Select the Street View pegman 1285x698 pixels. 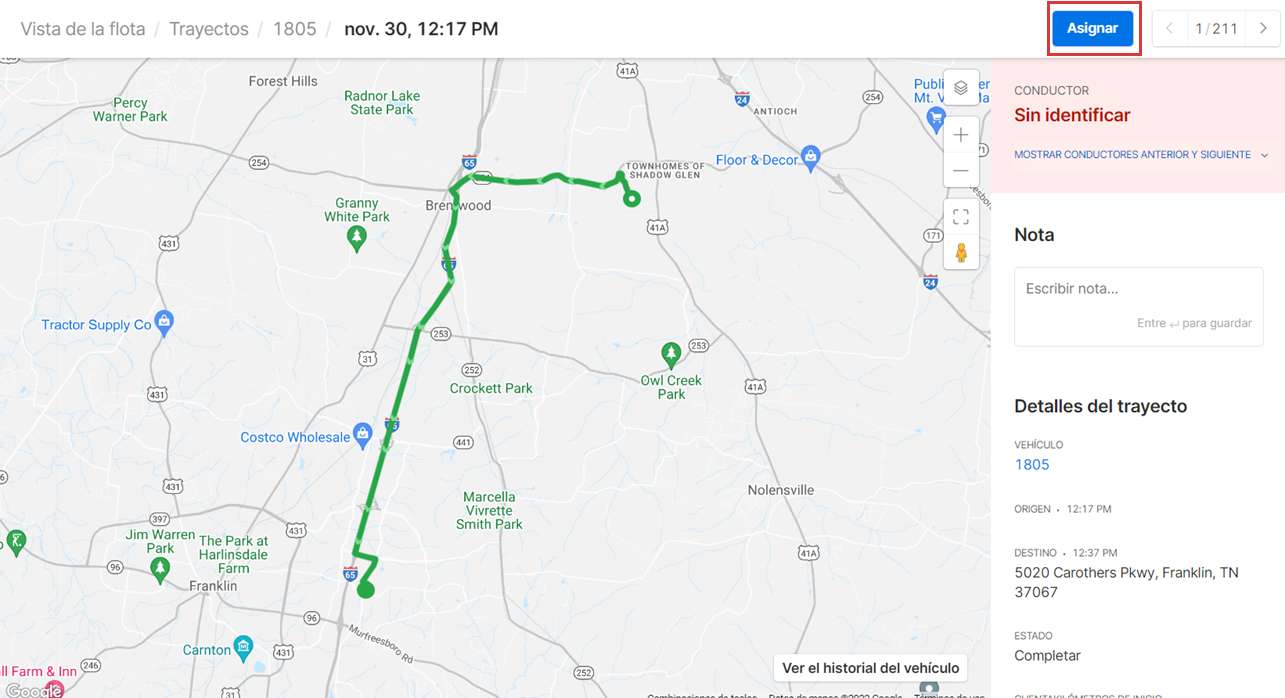click(961, 253)
